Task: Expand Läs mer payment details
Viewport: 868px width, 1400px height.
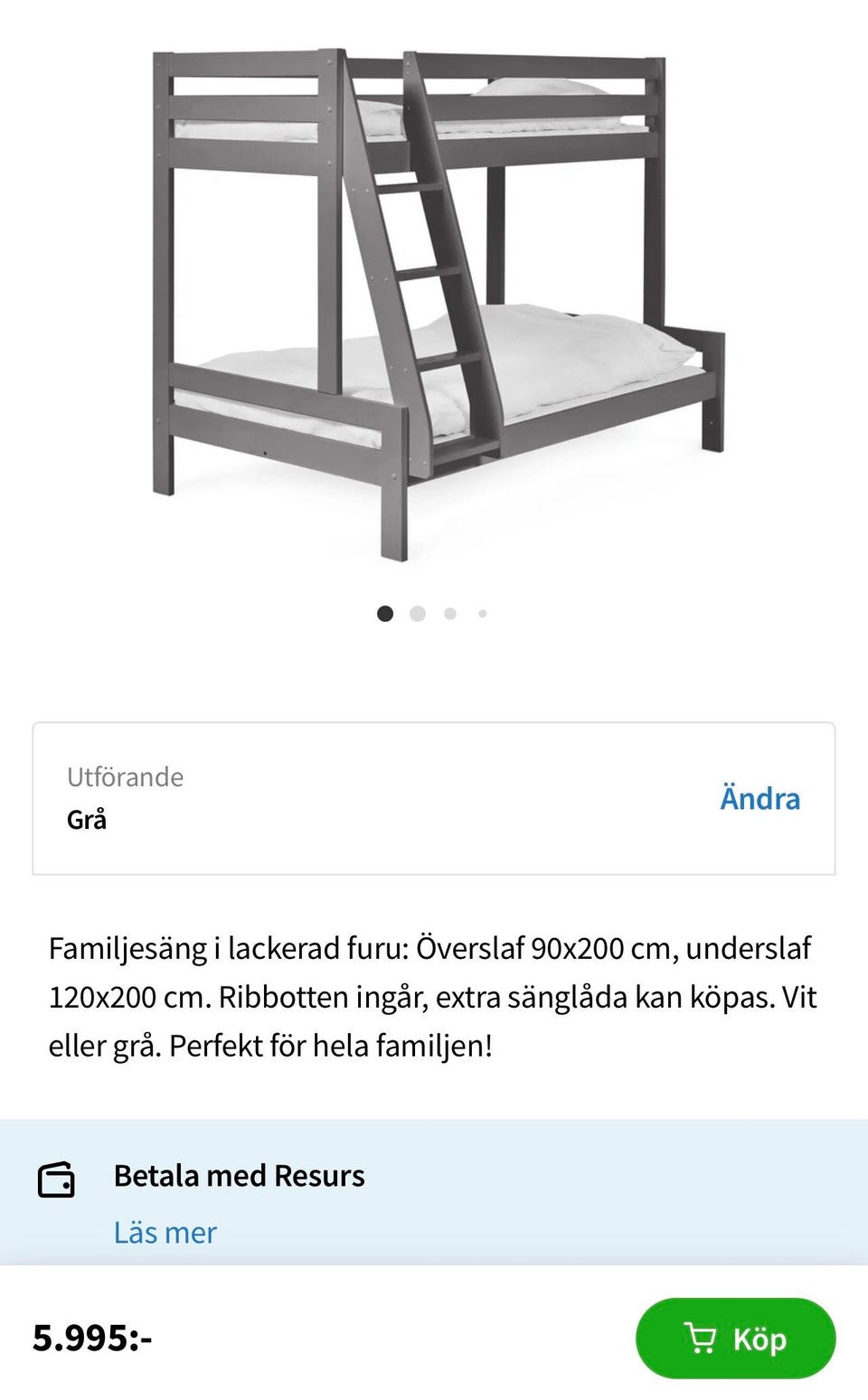Action: (x=165, y=1231)
